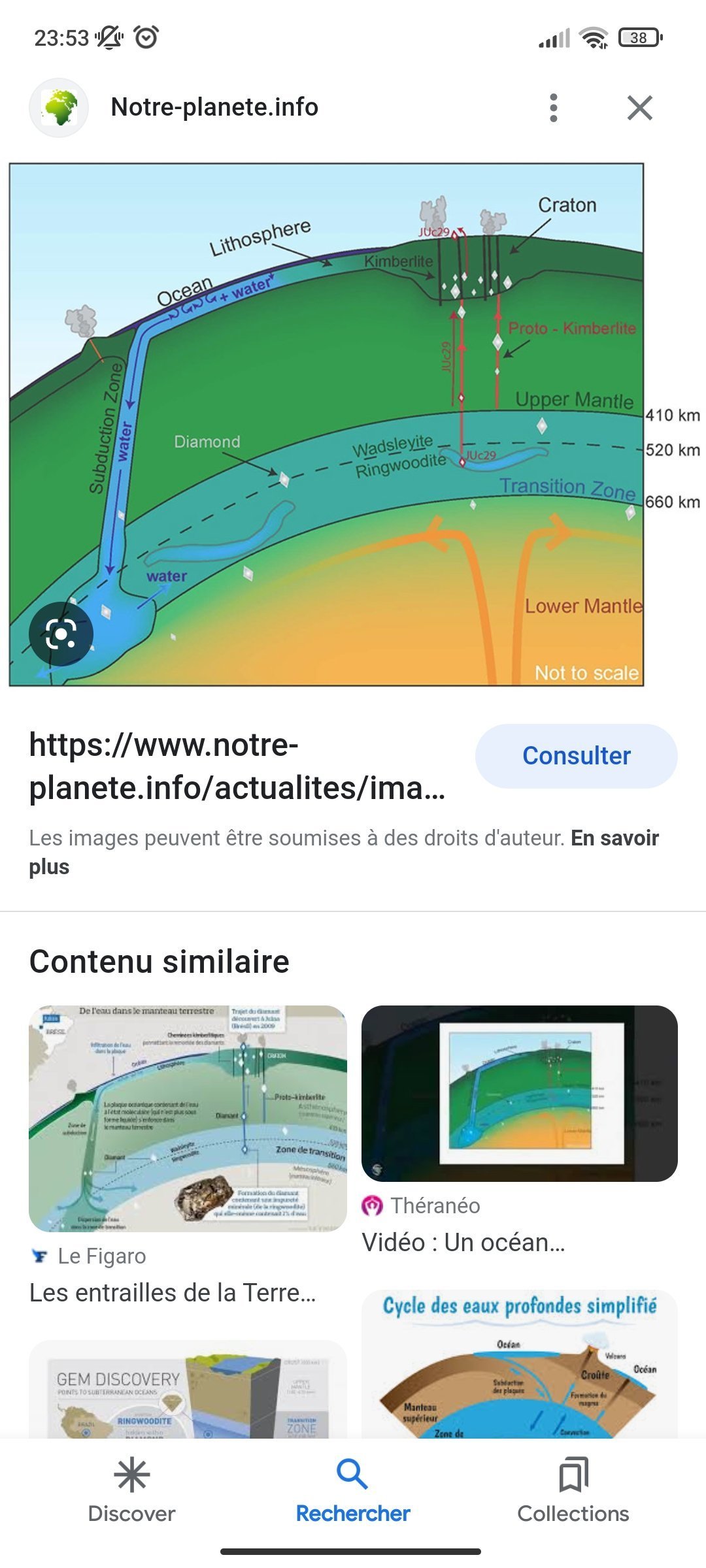Open the notre-planete.info URL link
The height and width of the screenshot is (1568, 706).
tap(237, 766)
